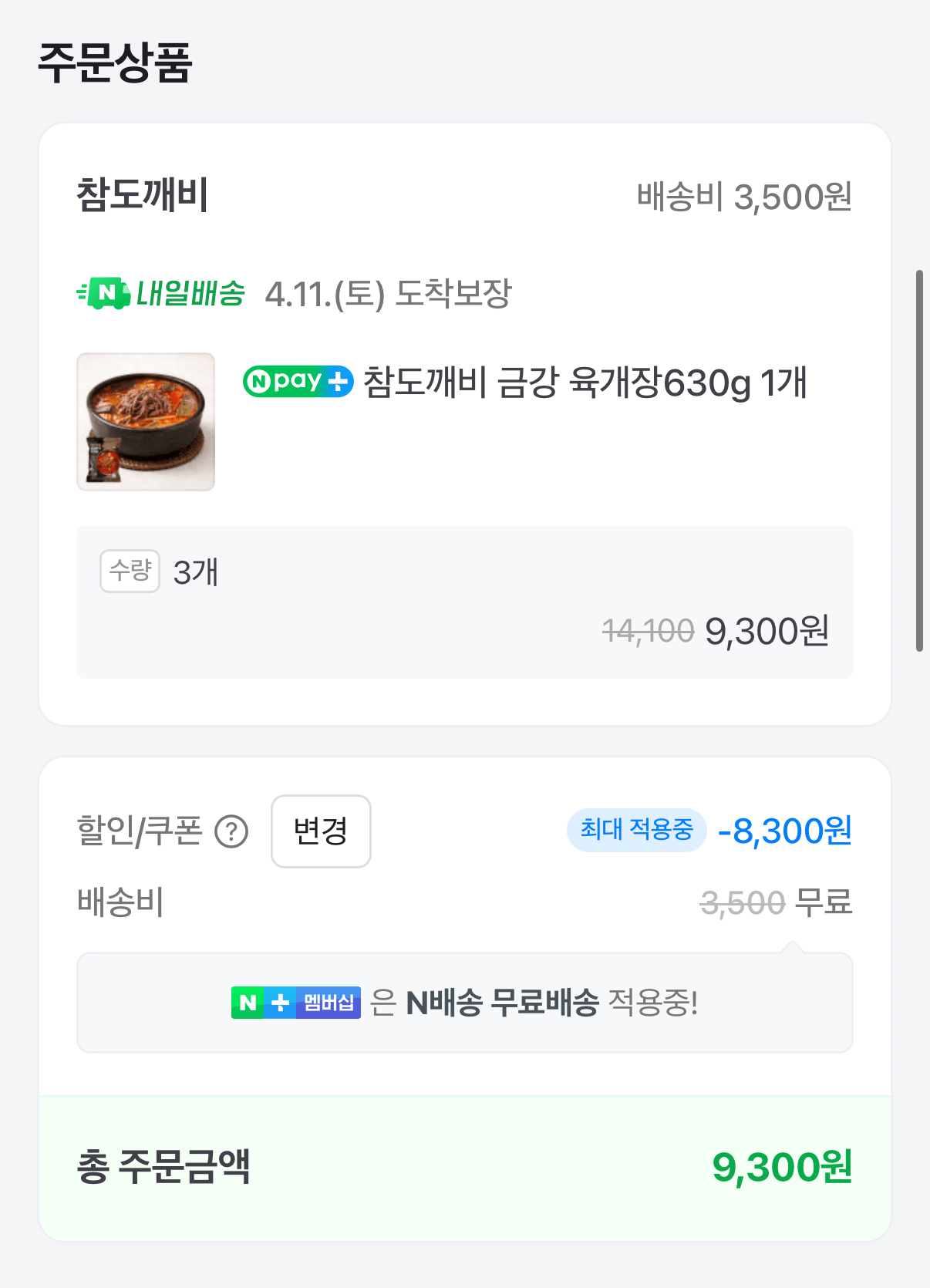930x1288 pixels.
Task: Click the 최대 적용중 blue badge
Action: tap(637, 830)
